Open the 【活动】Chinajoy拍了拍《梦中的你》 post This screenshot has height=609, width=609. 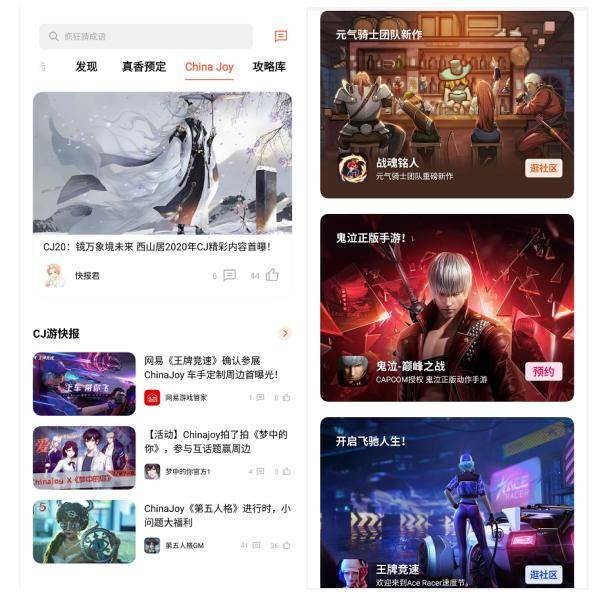click(x=162, y=458)
